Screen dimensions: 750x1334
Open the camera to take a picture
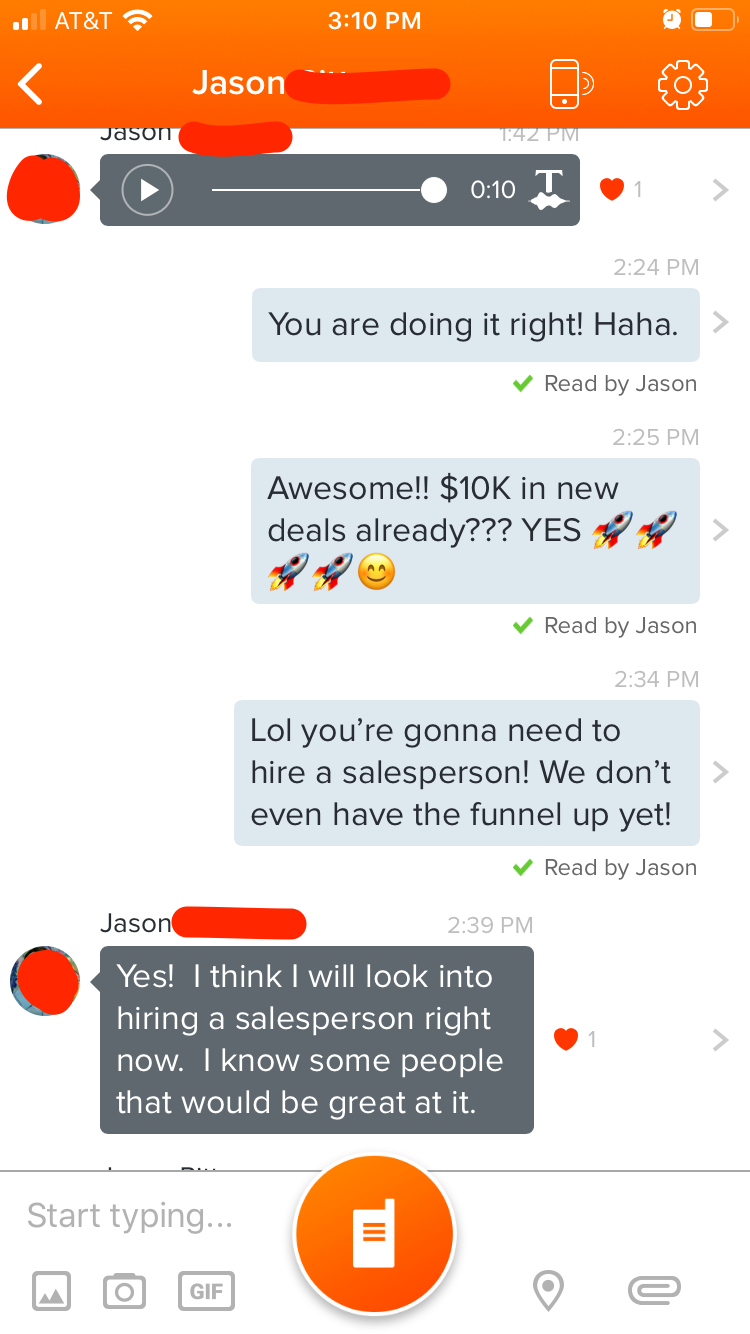click(x=124, y=1291)
